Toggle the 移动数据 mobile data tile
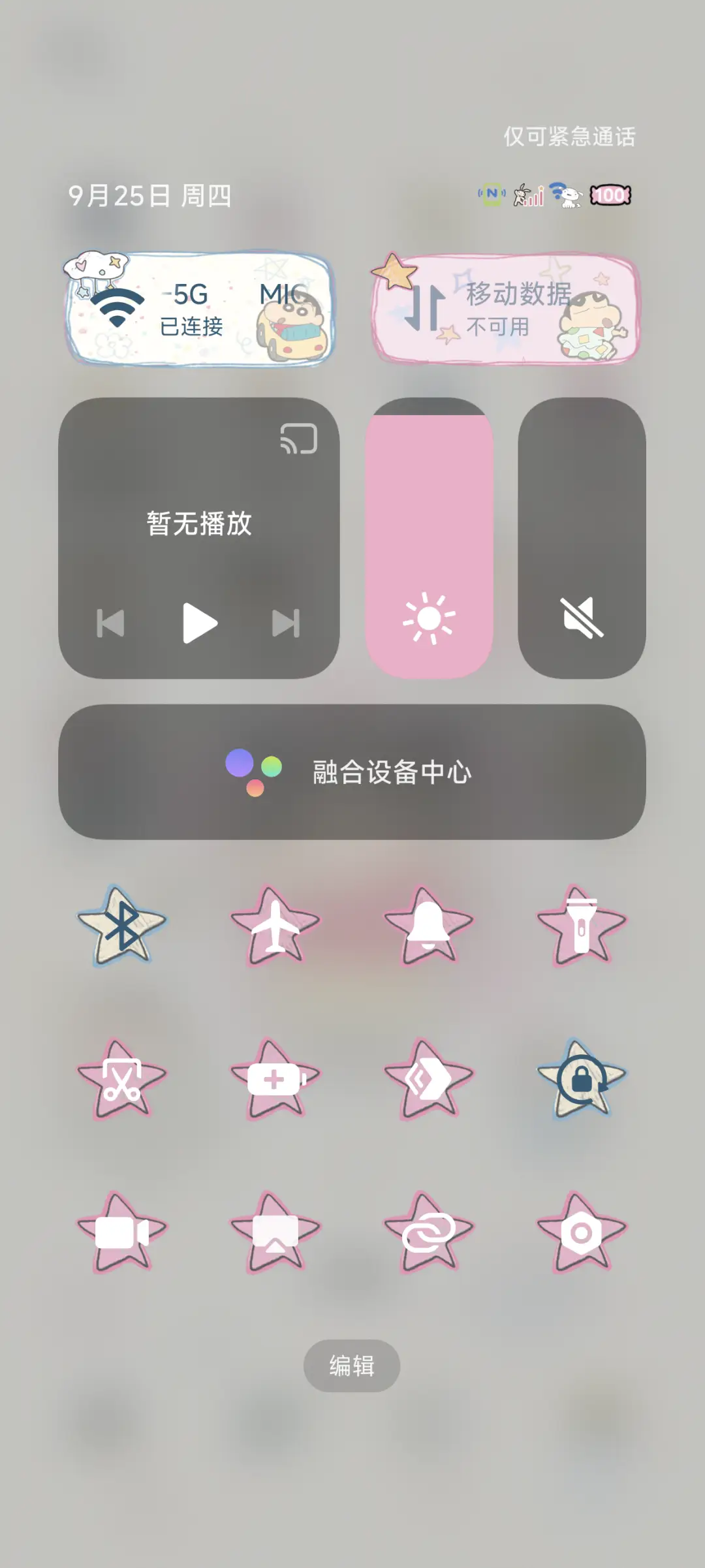705x1568 pixels. click(506, 307)
